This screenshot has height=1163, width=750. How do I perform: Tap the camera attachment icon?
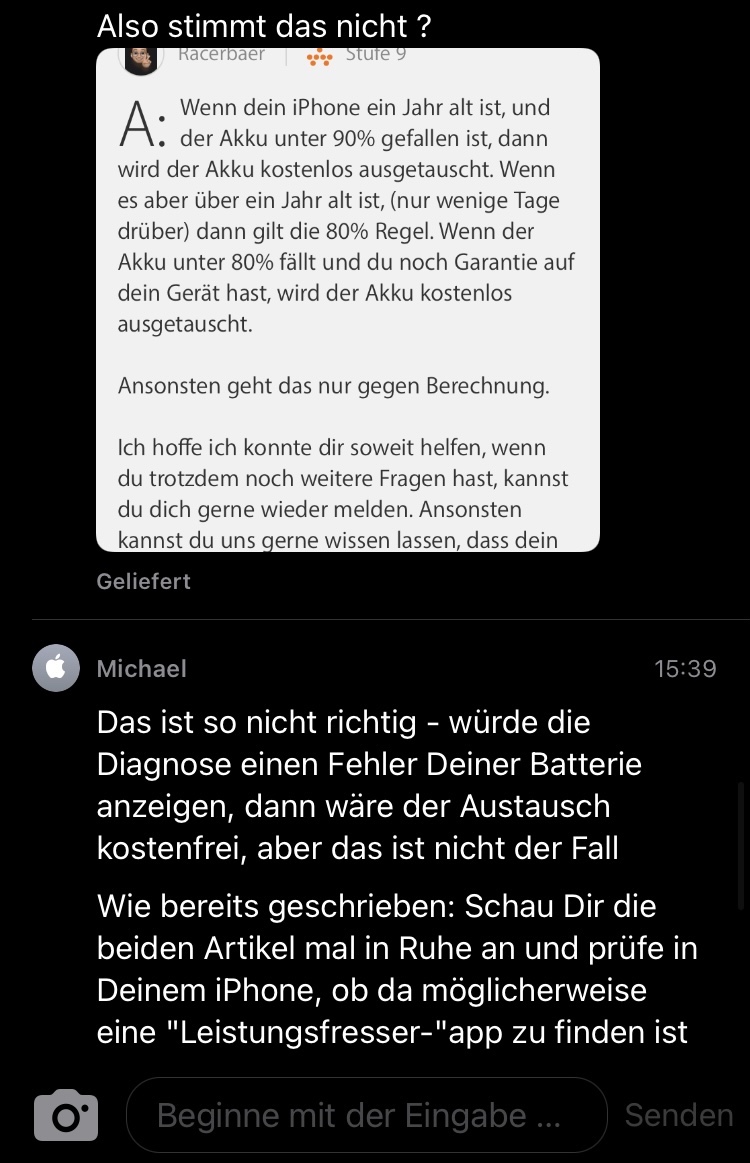(65, 1114)
